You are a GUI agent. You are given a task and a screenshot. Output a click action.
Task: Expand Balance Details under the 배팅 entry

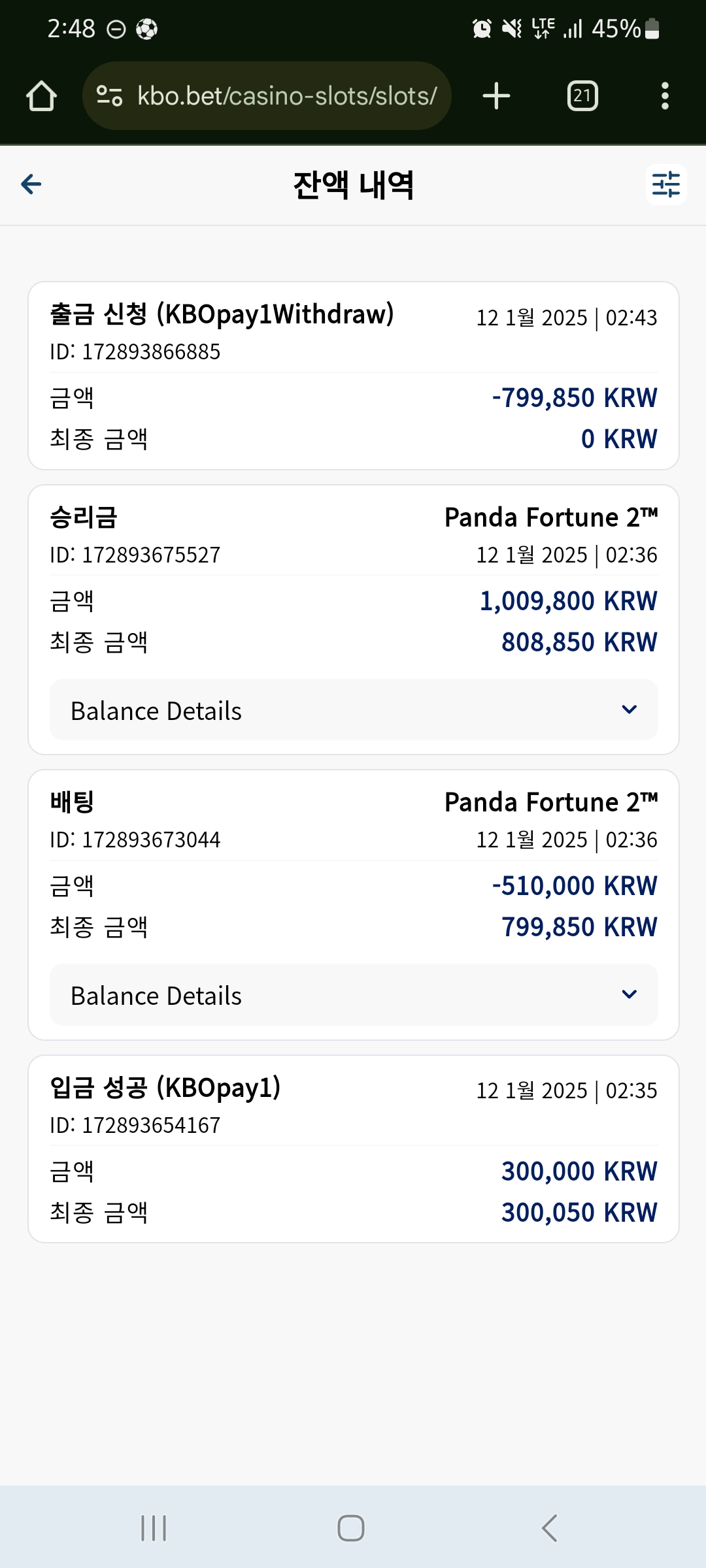point(354,995)
